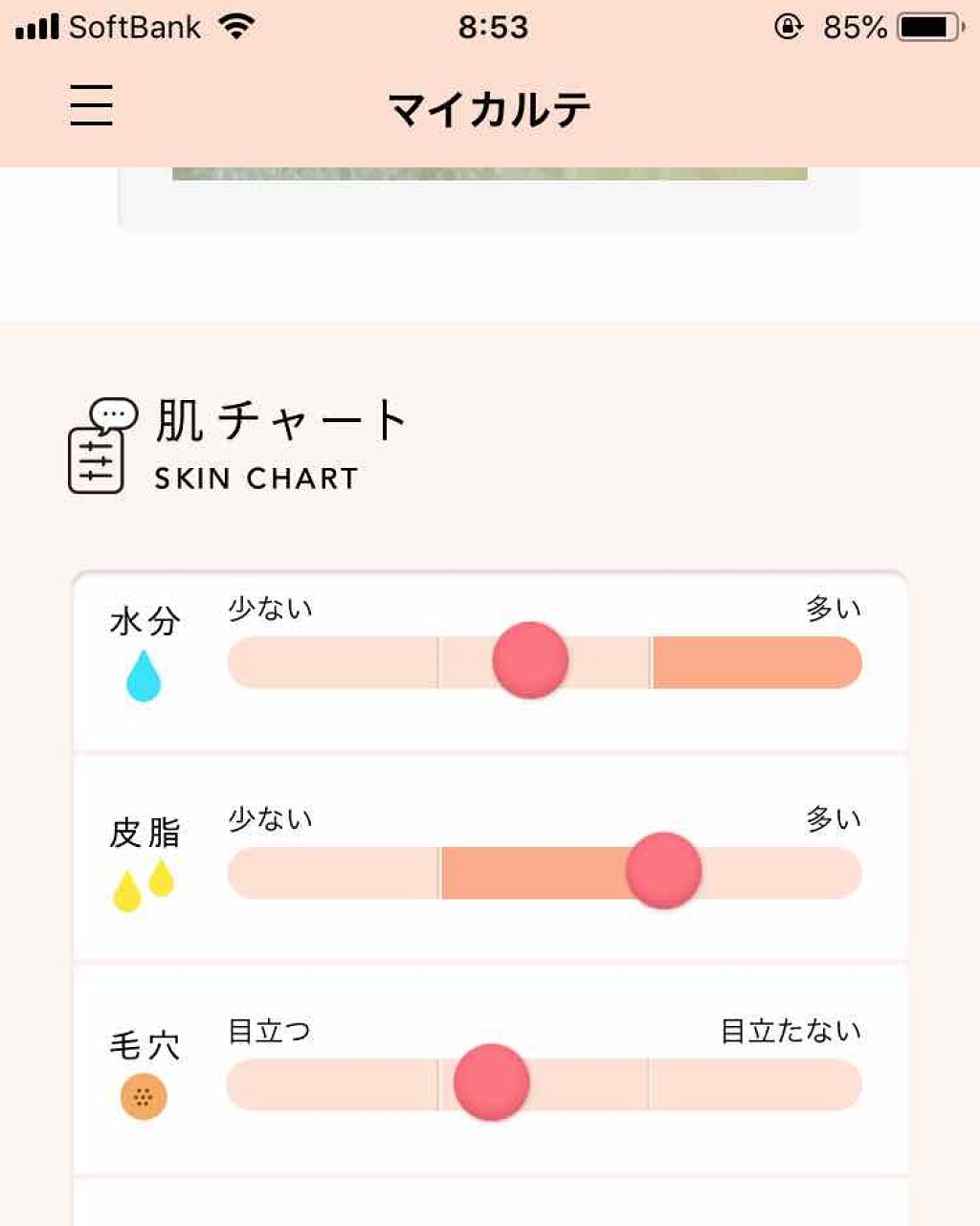Click the SKIN CHART heading text
This screenshot has height=1226, width=980.
[x=256, y=478]
